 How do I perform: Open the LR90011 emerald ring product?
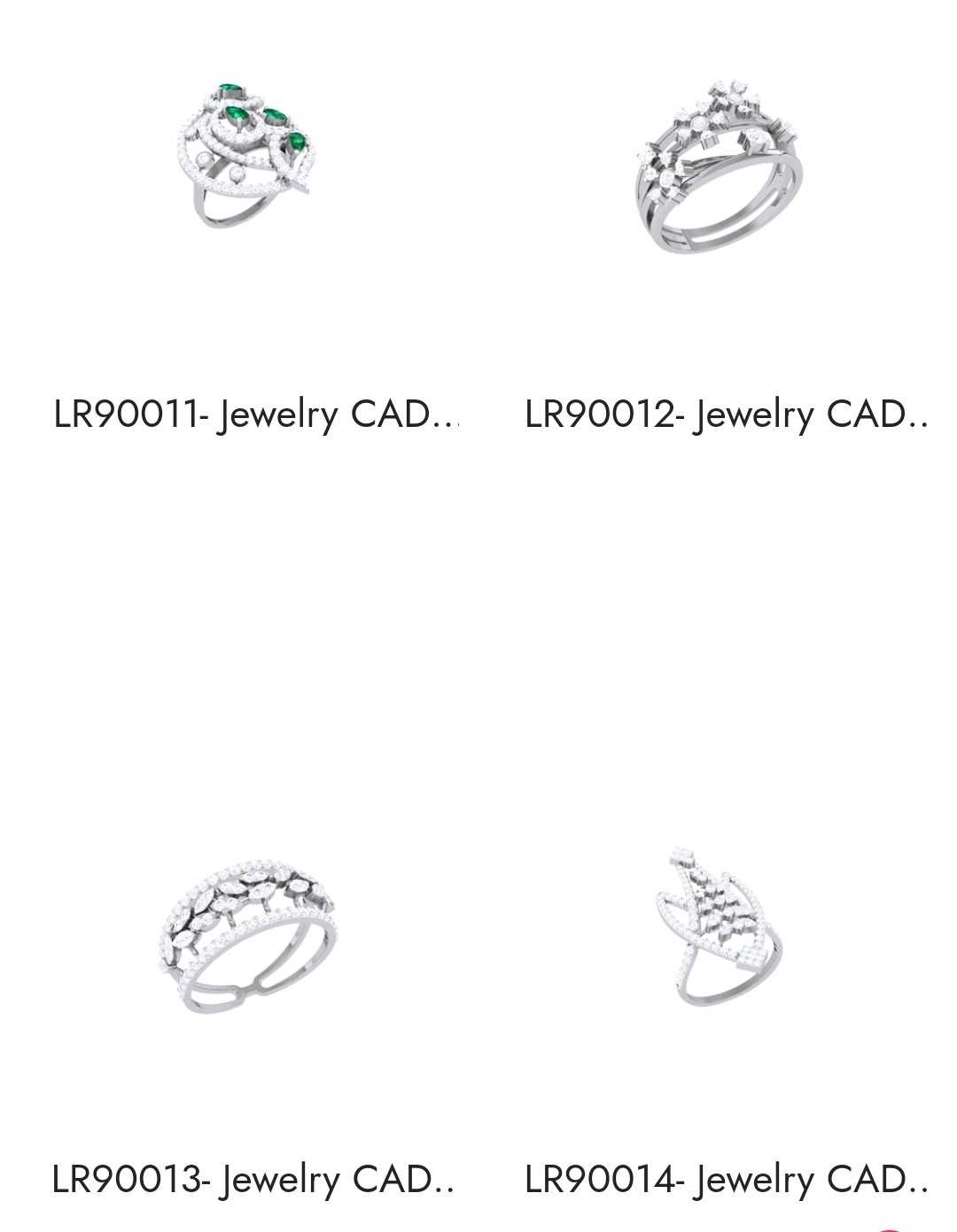point(245,156)
